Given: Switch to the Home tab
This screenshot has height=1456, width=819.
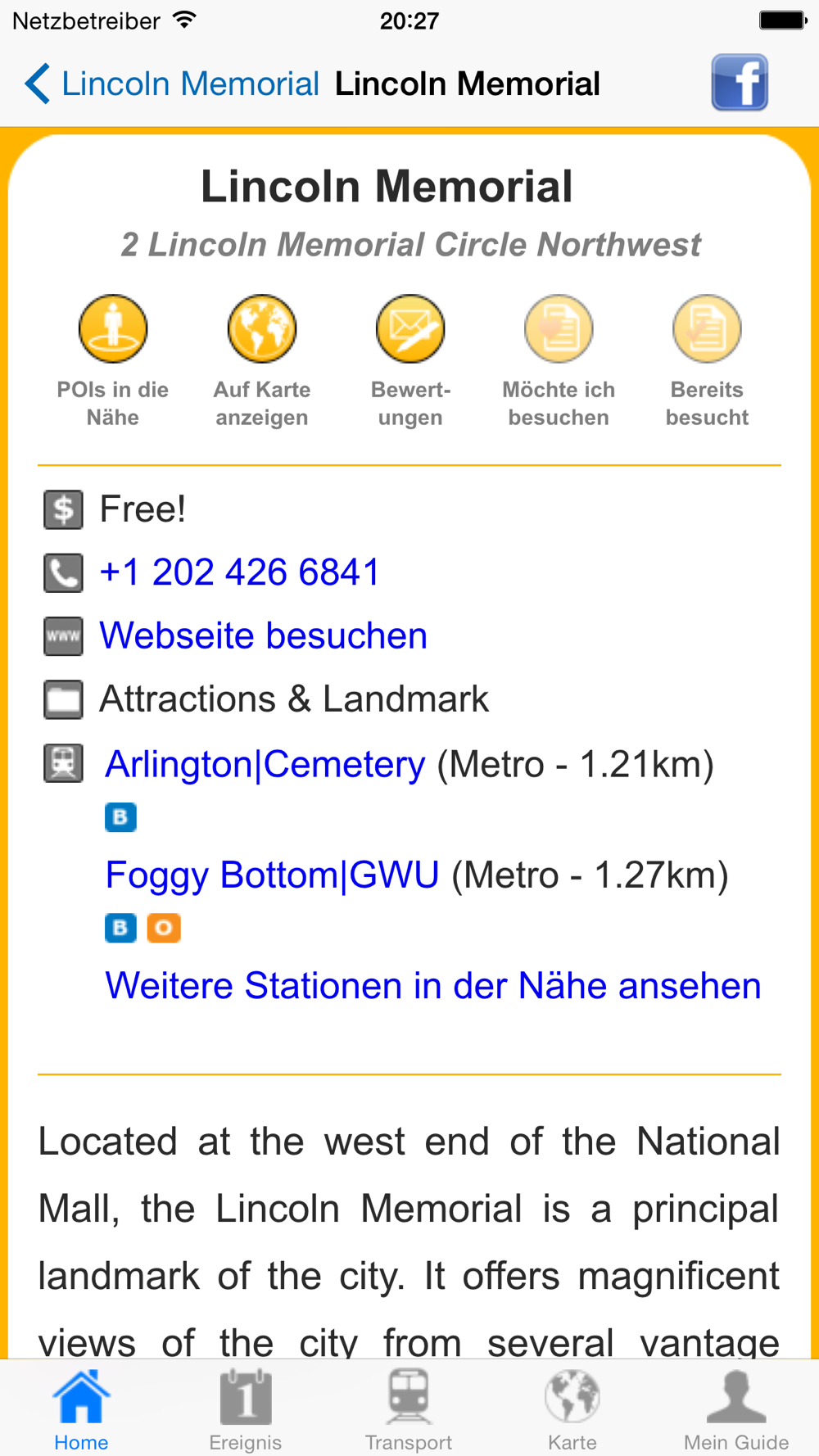Looking at the screenshot, I should point(81,1409).
